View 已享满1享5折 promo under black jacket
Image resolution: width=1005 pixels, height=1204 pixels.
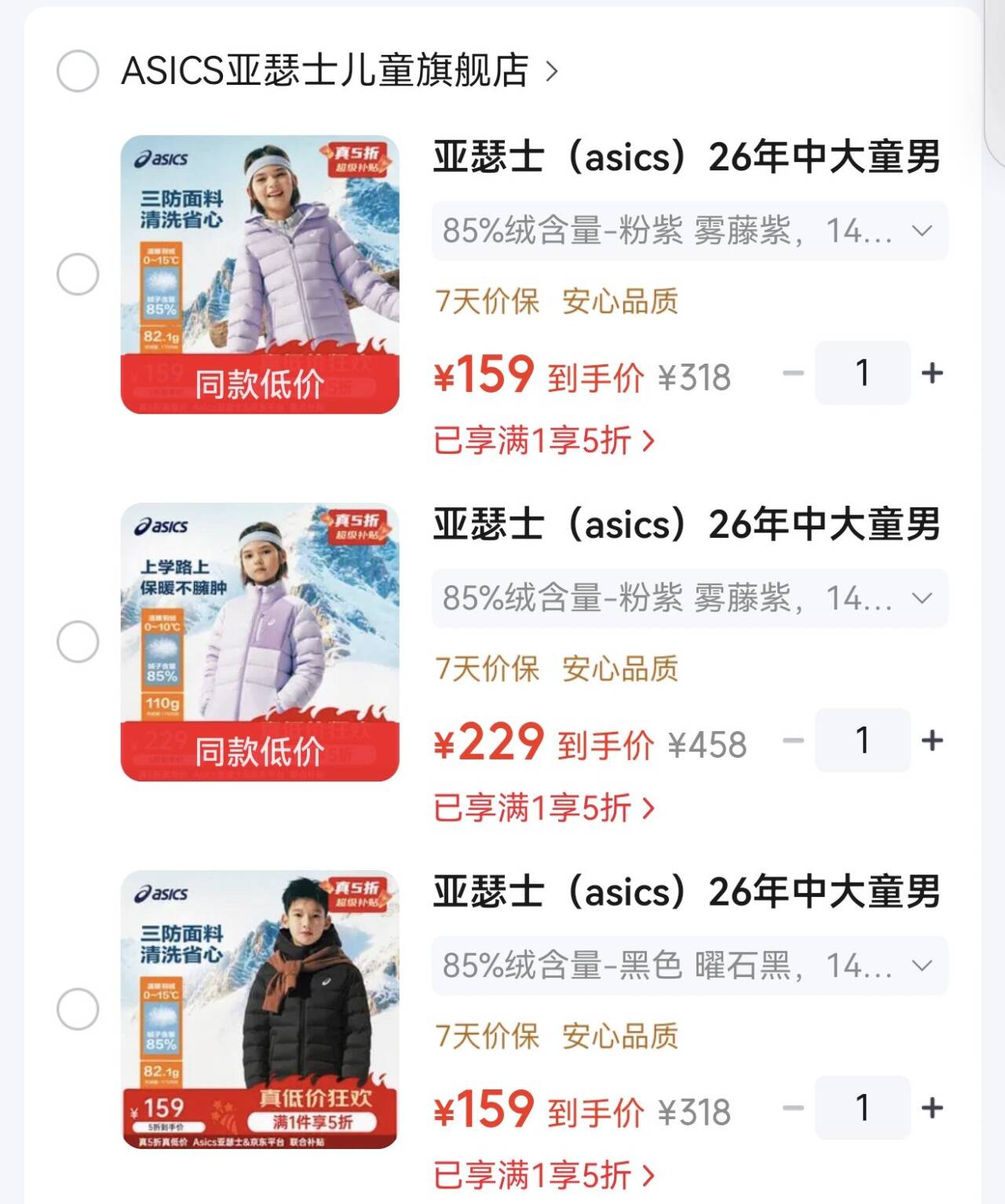pos(544,1176)
